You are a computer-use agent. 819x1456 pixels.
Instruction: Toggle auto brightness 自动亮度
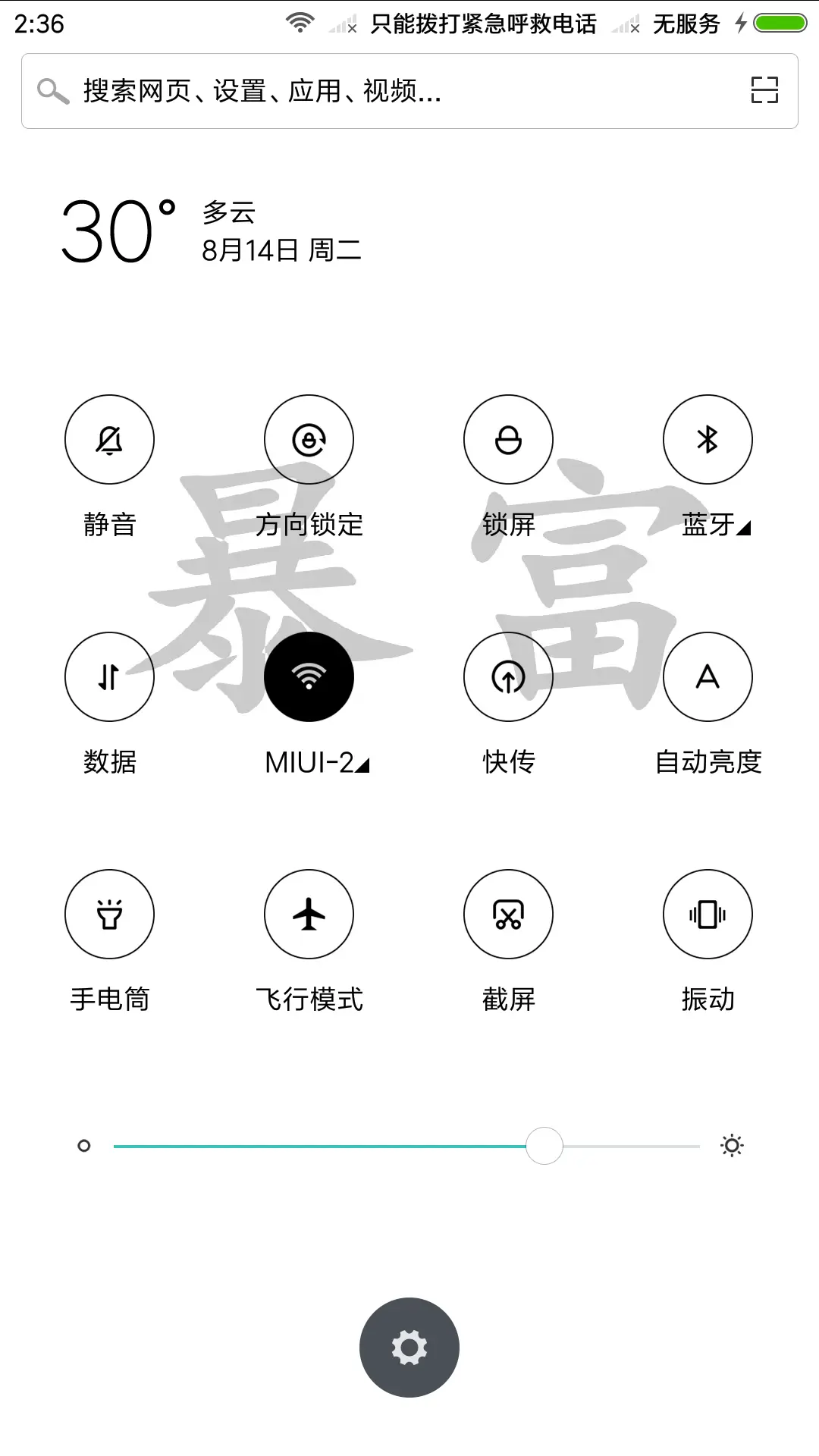[708, 676]
